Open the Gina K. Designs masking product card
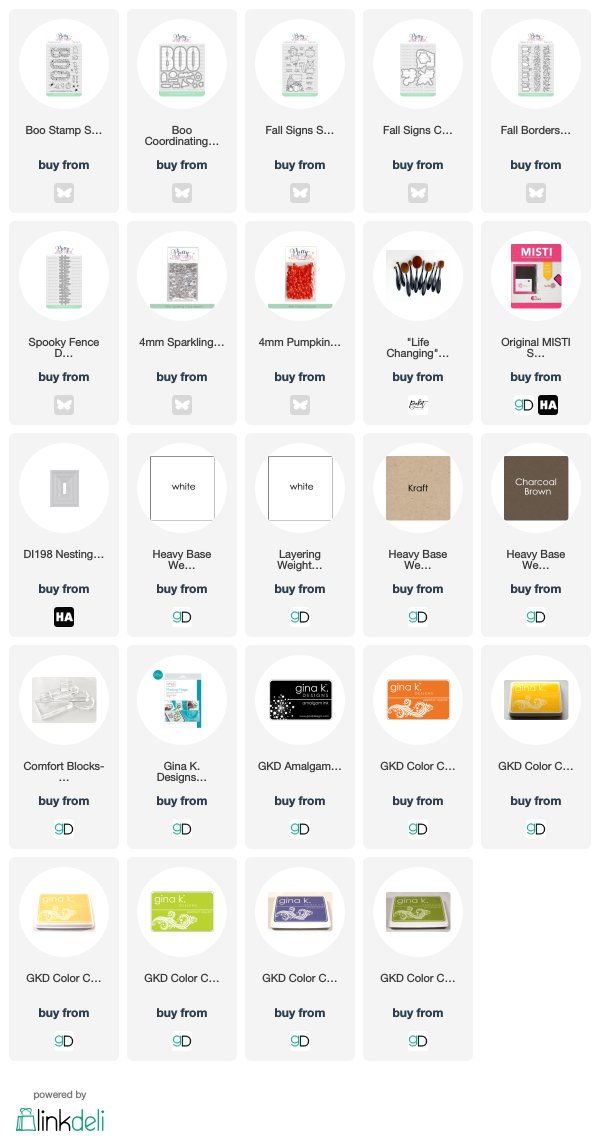The width and height of the screenshot is (600, 1141). 182,747
